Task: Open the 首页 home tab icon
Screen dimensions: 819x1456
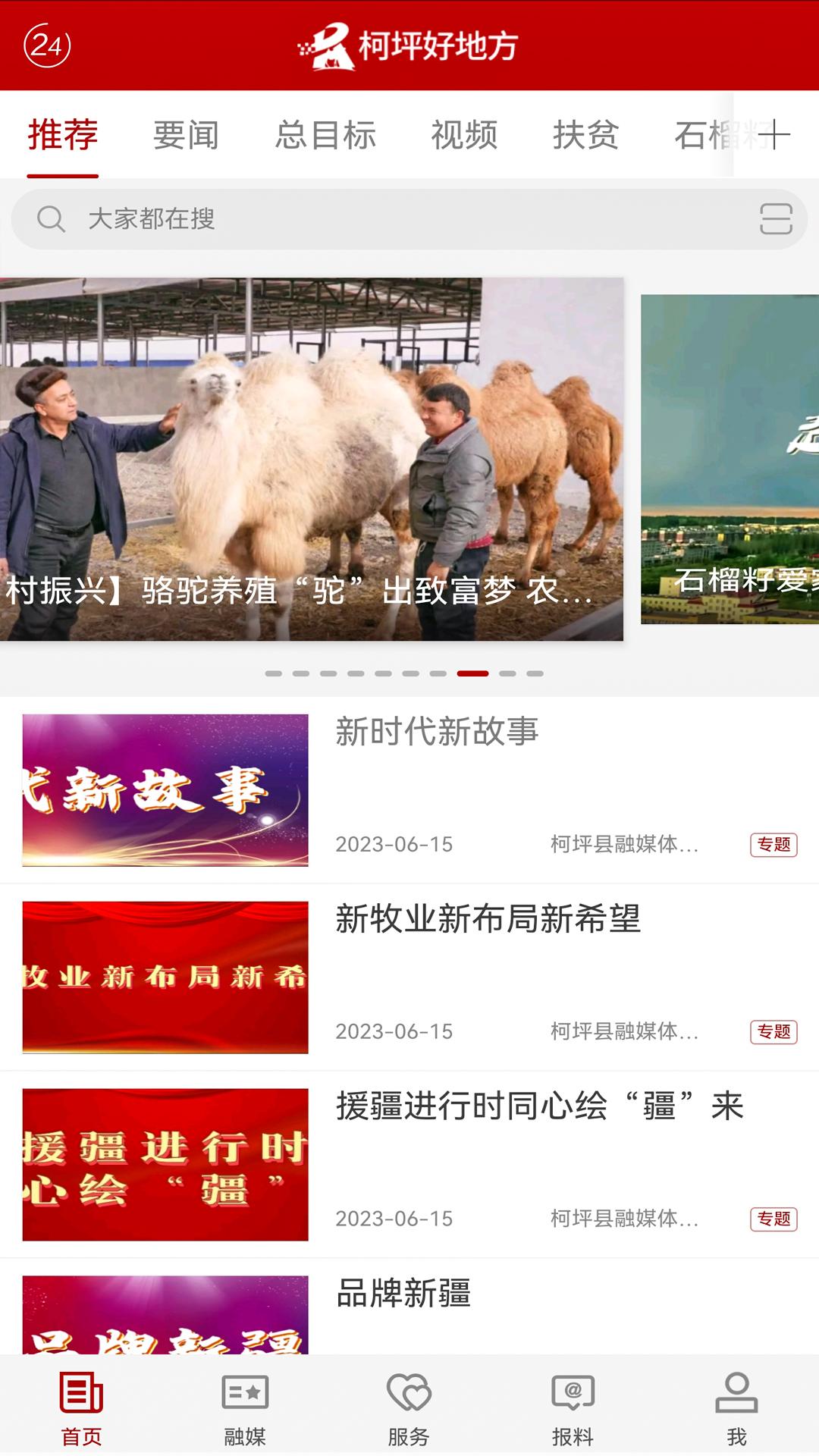Action: point(82,1407)
